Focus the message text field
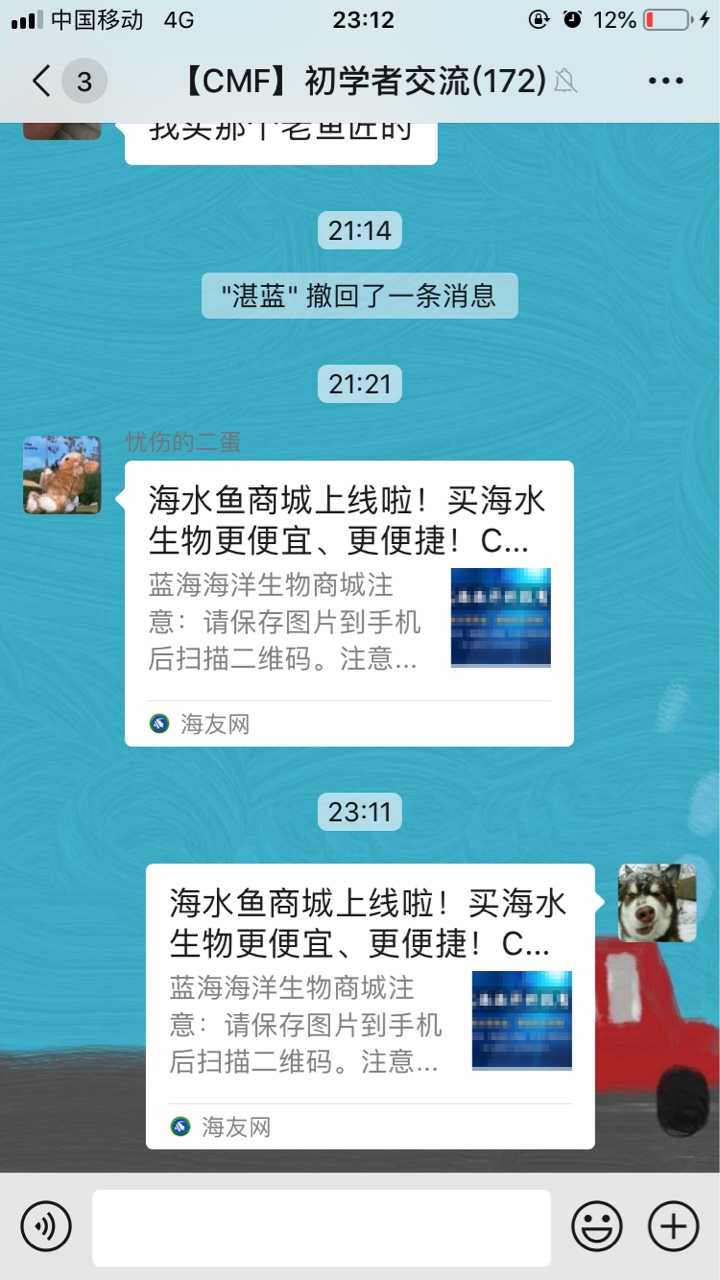 (x=321, y=1227)
